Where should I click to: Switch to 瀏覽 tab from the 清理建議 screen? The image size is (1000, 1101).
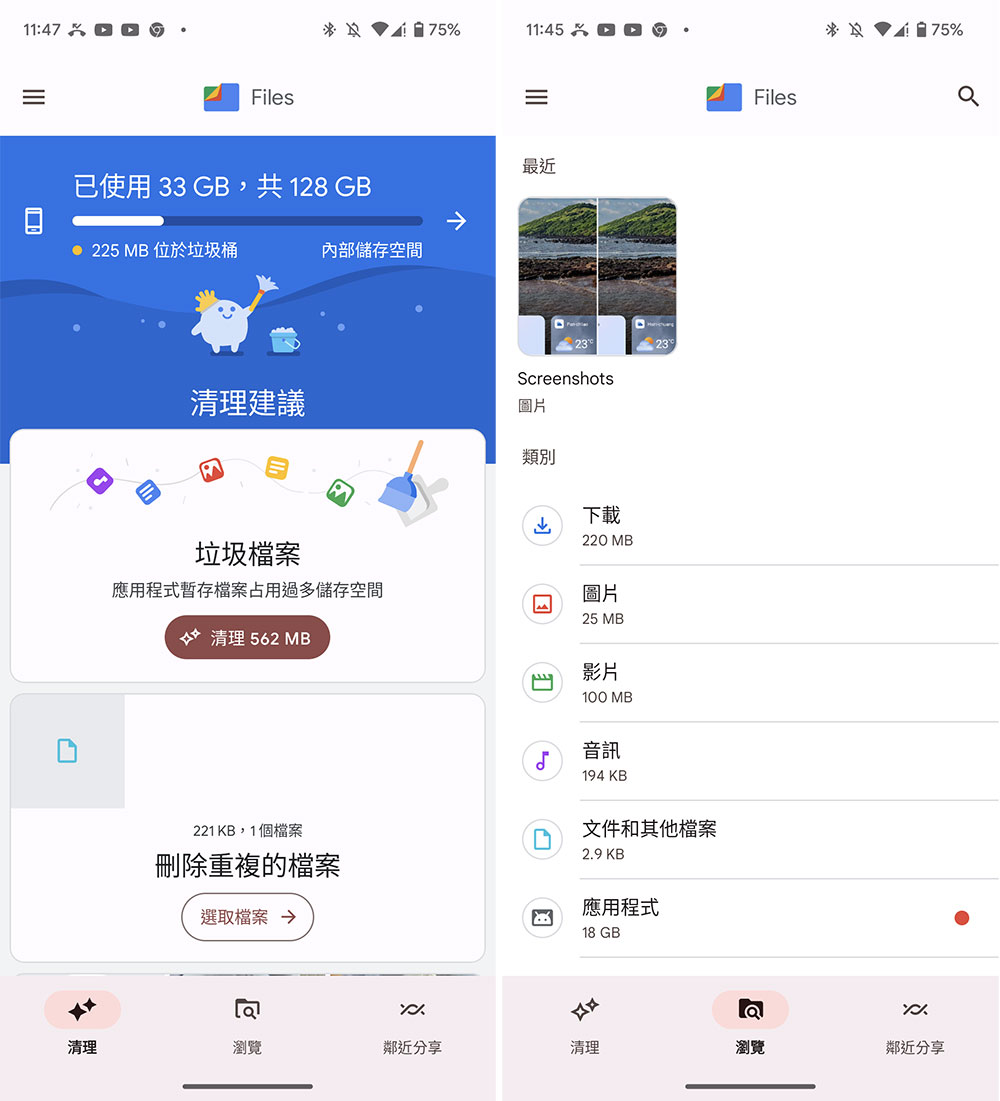pos(247,1024)
